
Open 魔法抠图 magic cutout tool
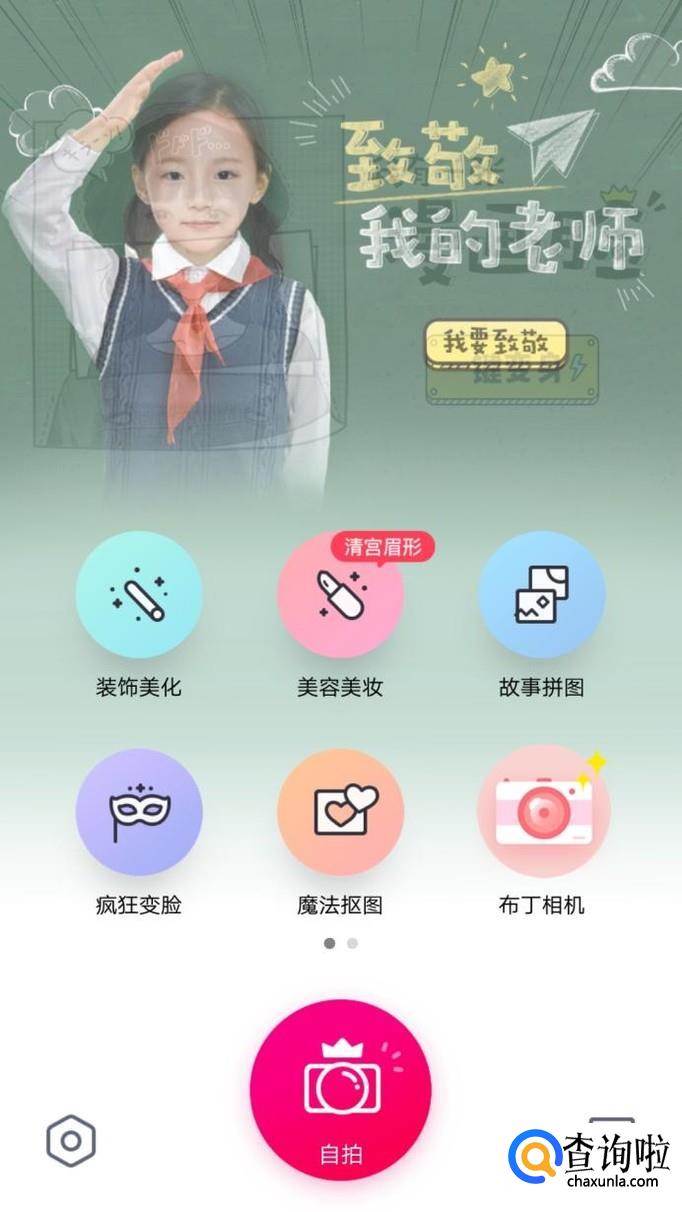(340, 812)
